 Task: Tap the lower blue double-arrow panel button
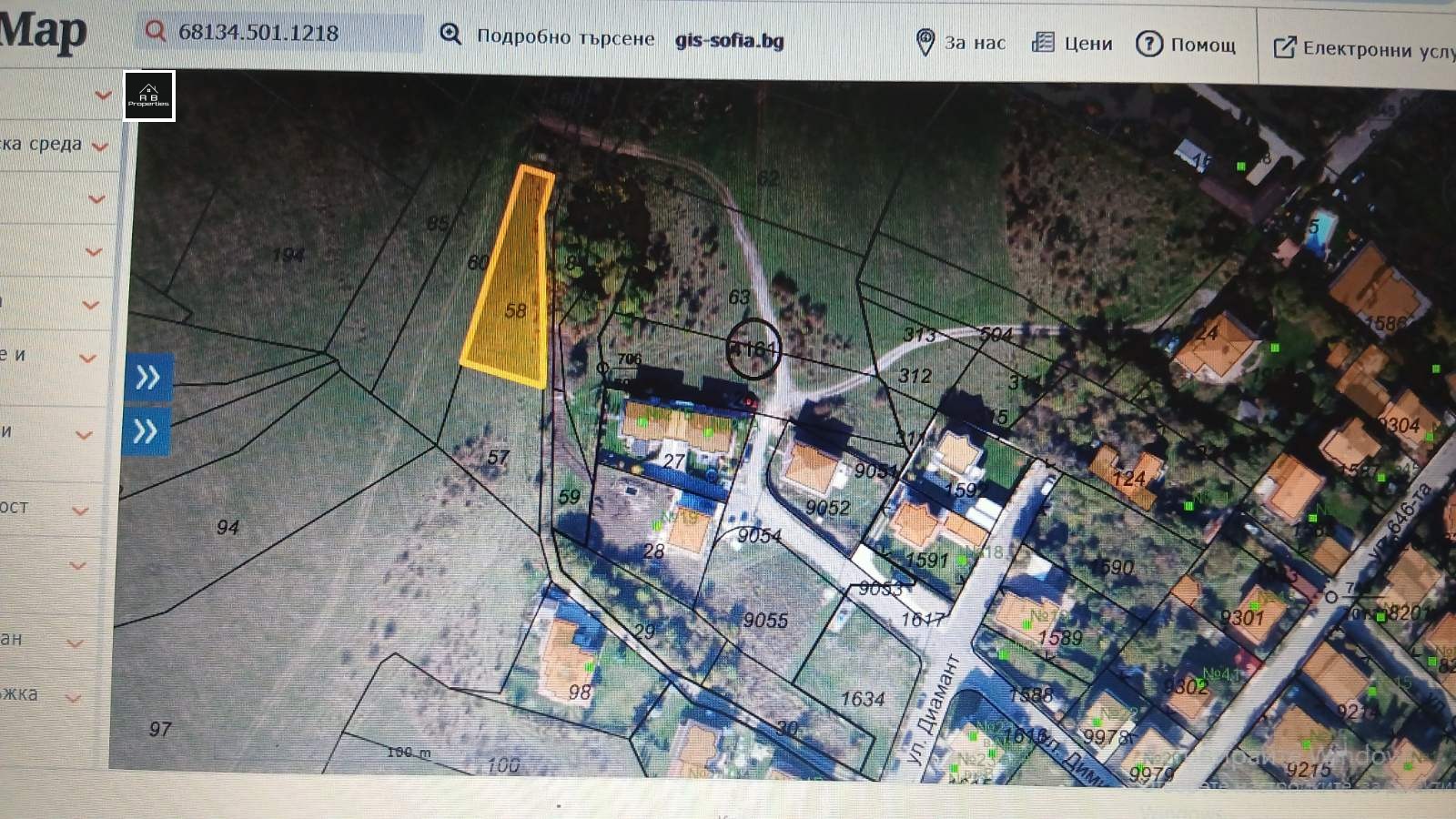[x=146, y=431]
